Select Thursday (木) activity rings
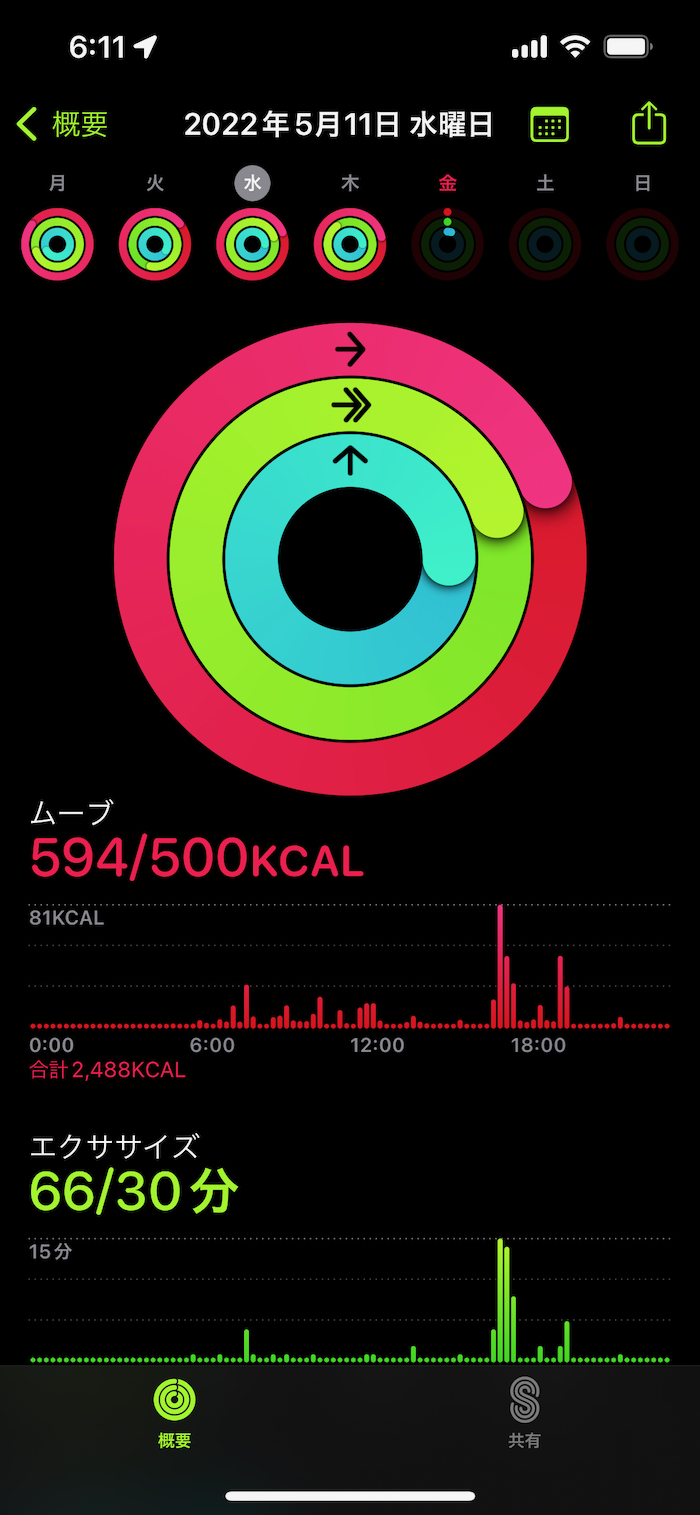 (x=350, y=243)
